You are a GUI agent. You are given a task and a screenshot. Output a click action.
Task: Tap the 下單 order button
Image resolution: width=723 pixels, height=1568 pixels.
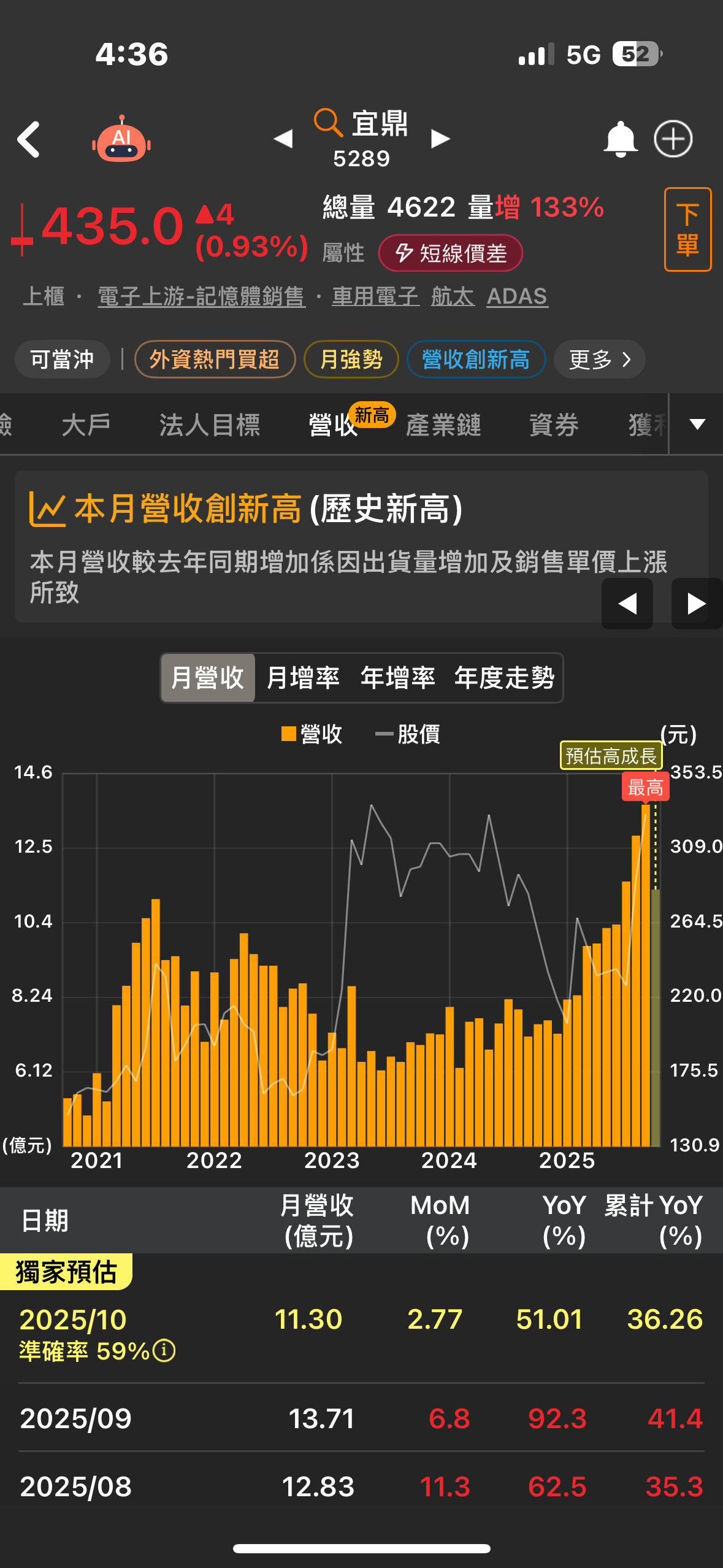(687, 229)
